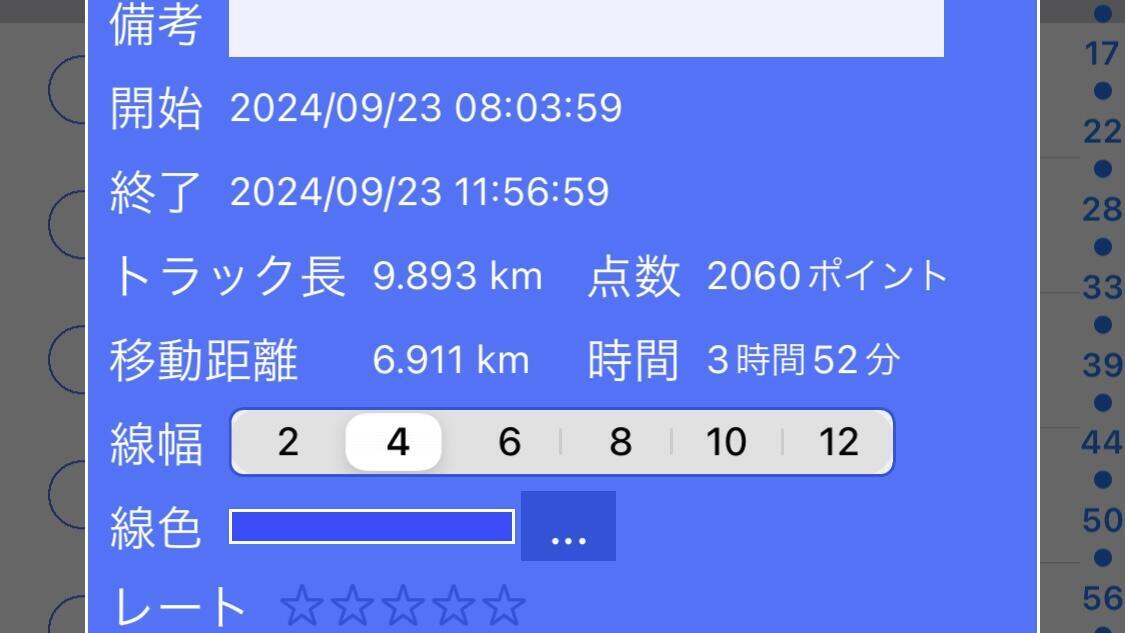
Task: Set line width to 12
Action: pos(838,442)
